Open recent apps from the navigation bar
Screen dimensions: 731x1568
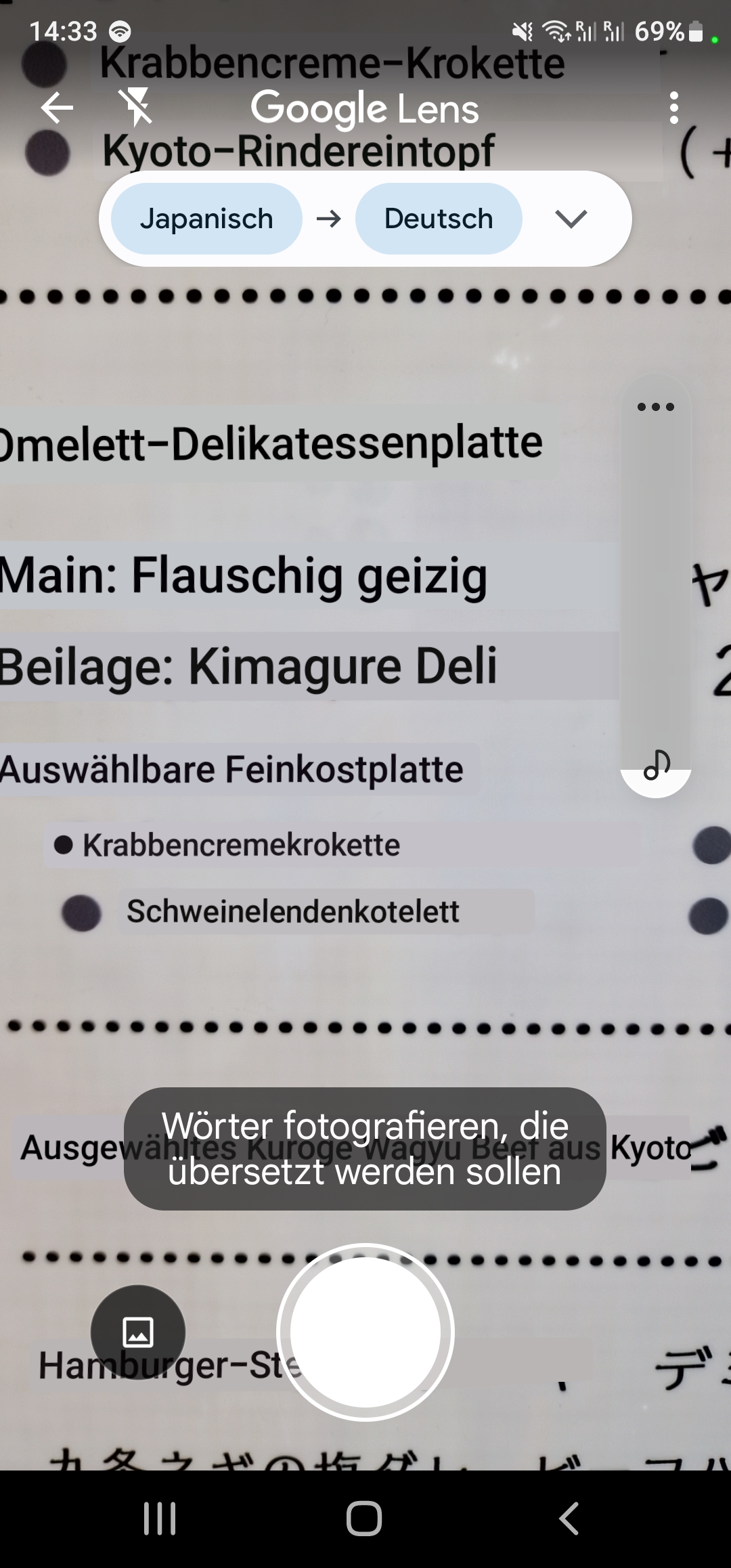click(160, 1518)
